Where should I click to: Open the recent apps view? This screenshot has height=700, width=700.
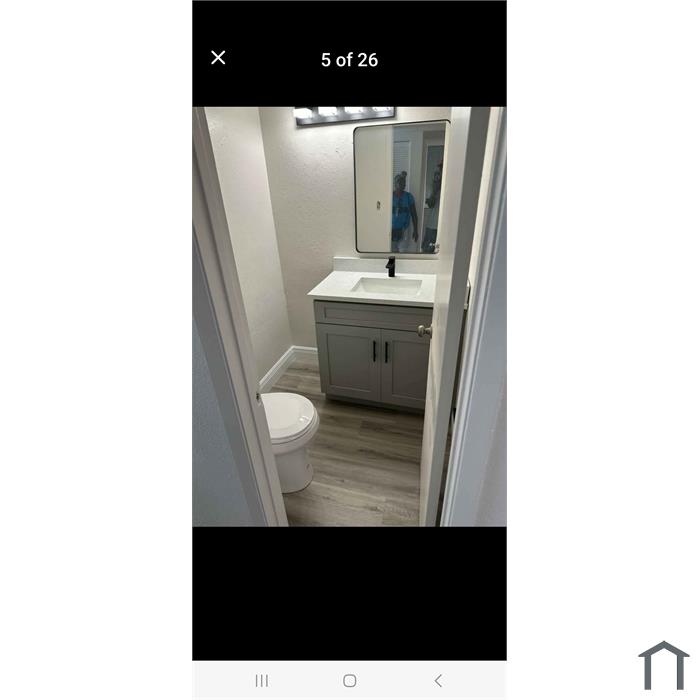pos(261,680)
